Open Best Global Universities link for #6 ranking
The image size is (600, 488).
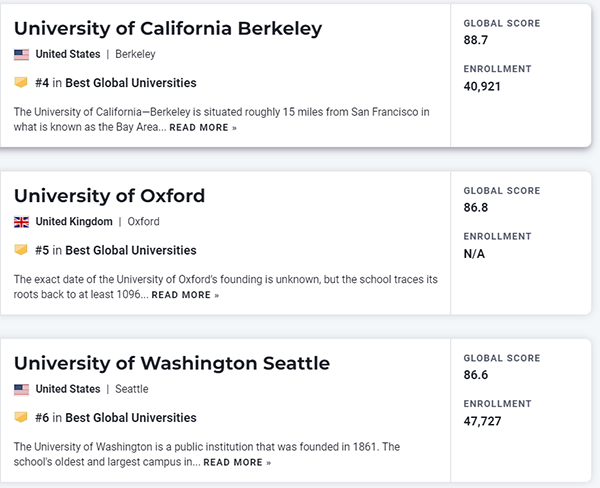(x=130, y=418)
